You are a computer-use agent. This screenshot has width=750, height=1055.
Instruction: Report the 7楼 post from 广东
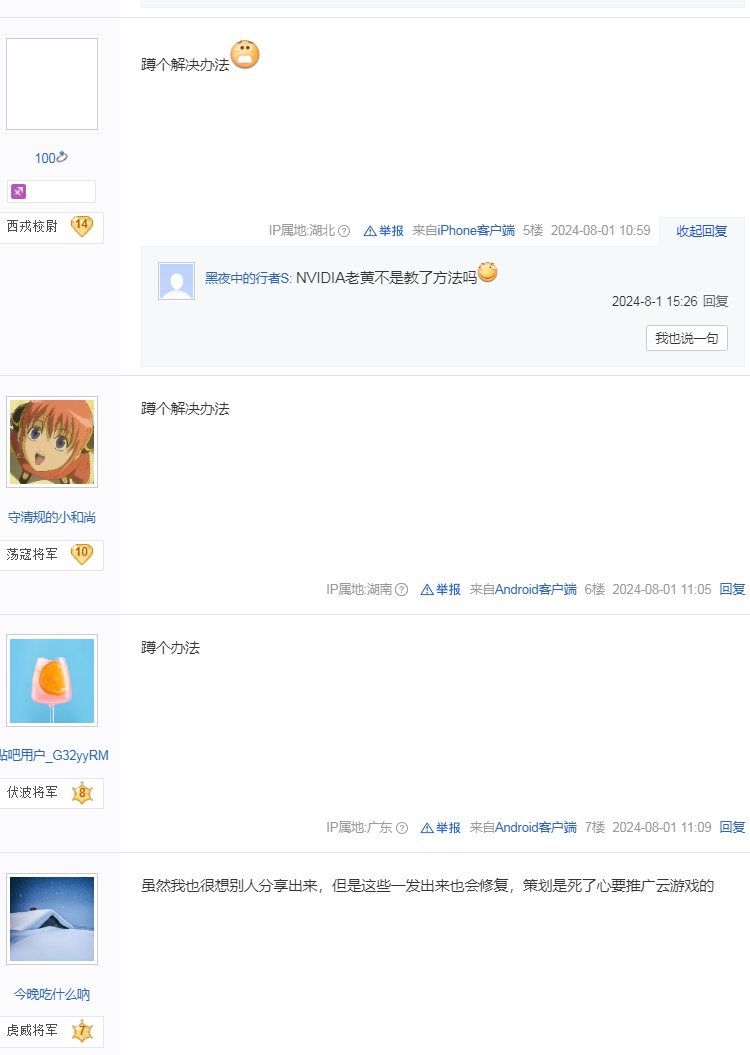click(441, 828)
